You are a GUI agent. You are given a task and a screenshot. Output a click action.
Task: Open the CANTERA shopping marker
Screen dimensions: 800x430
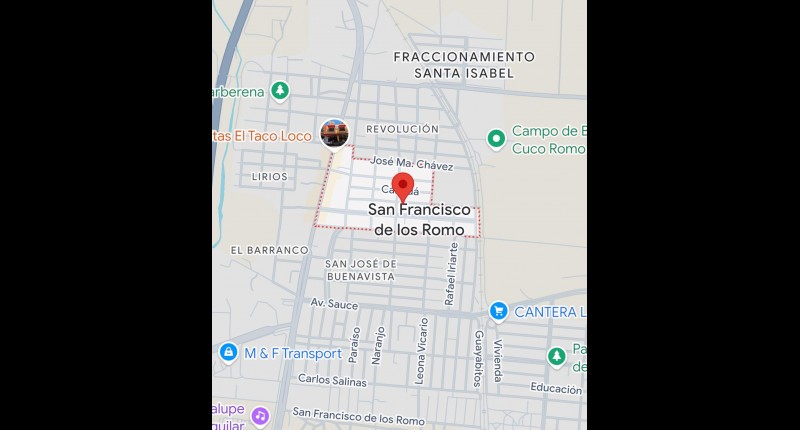(x=497, y=312)
